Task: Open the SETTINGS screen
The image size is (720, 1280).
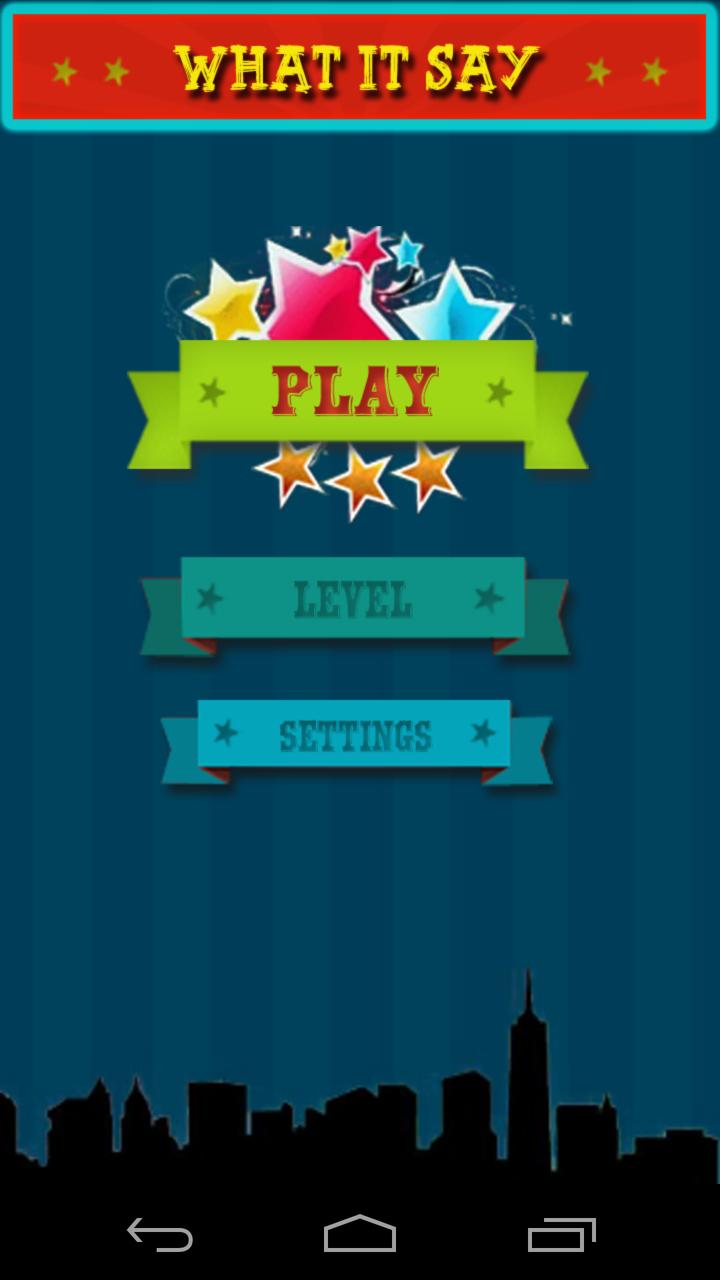Action: [354, 736]
